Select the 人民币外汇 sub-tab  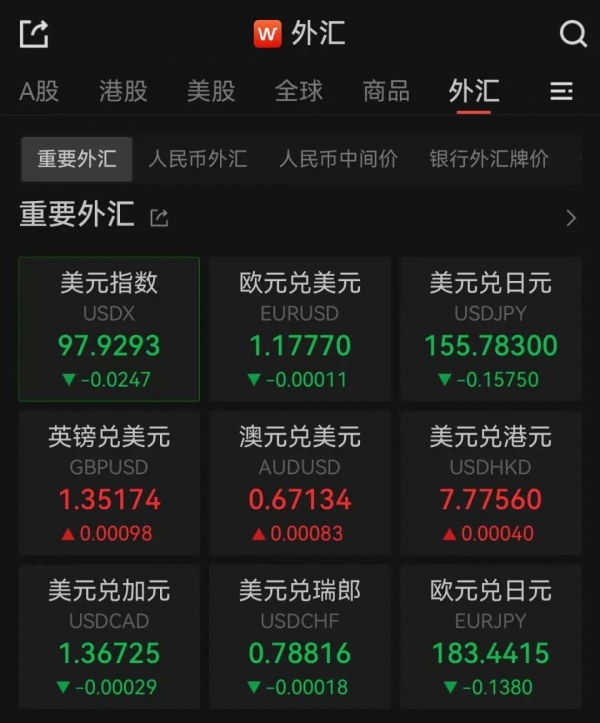point(197,159)
